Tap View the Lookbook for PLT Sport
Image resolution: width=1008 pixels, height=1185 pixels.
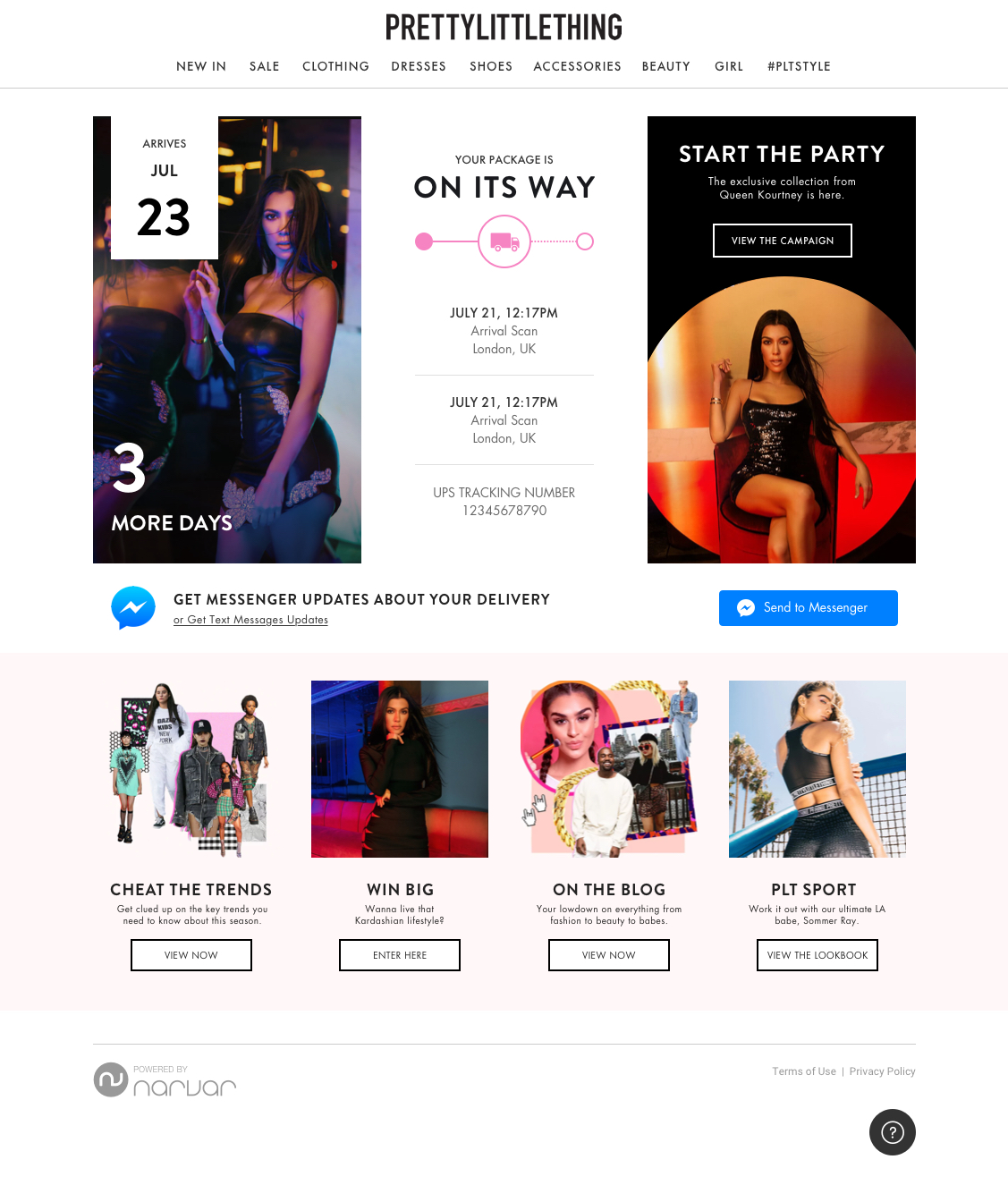(817, 955)
